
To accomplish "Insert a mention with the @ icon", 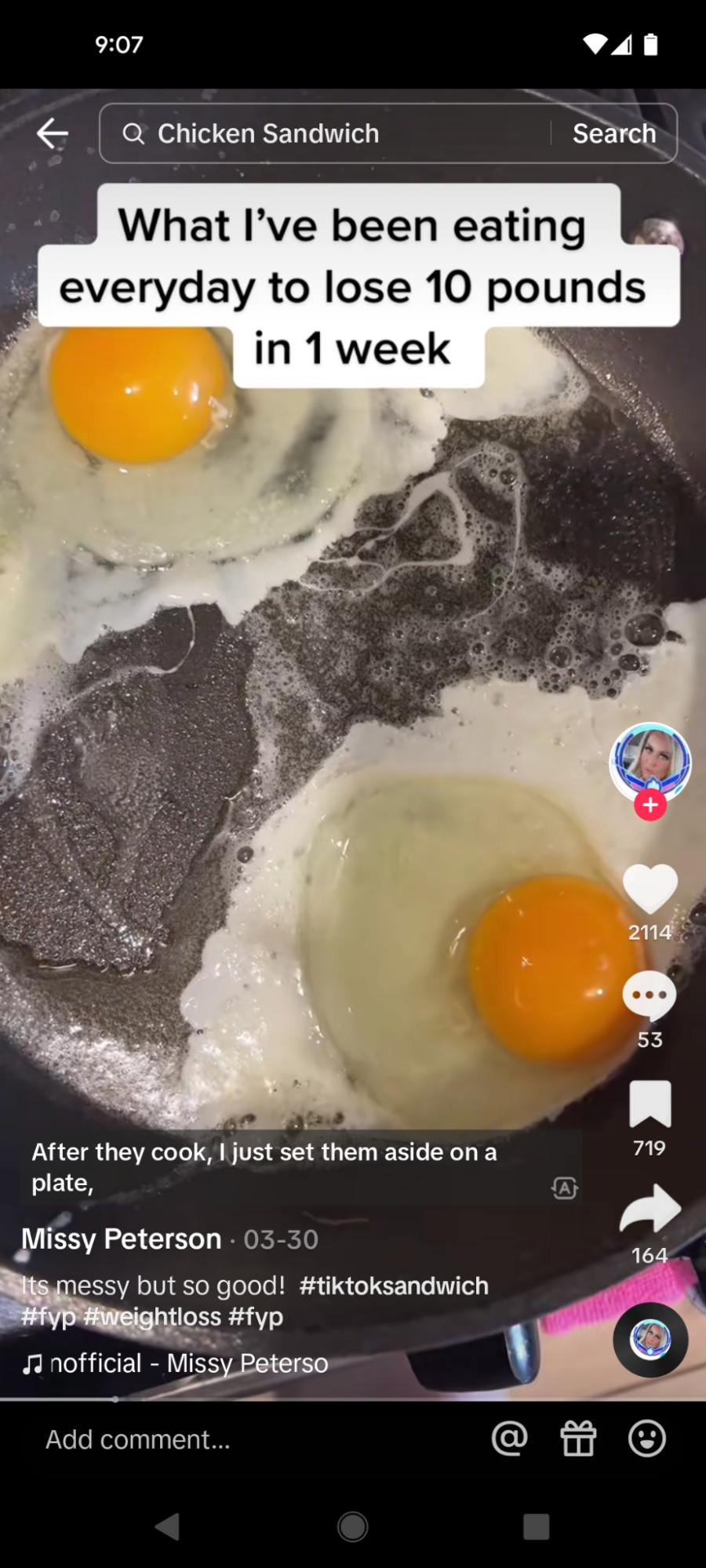I will tap(509, 1439).
